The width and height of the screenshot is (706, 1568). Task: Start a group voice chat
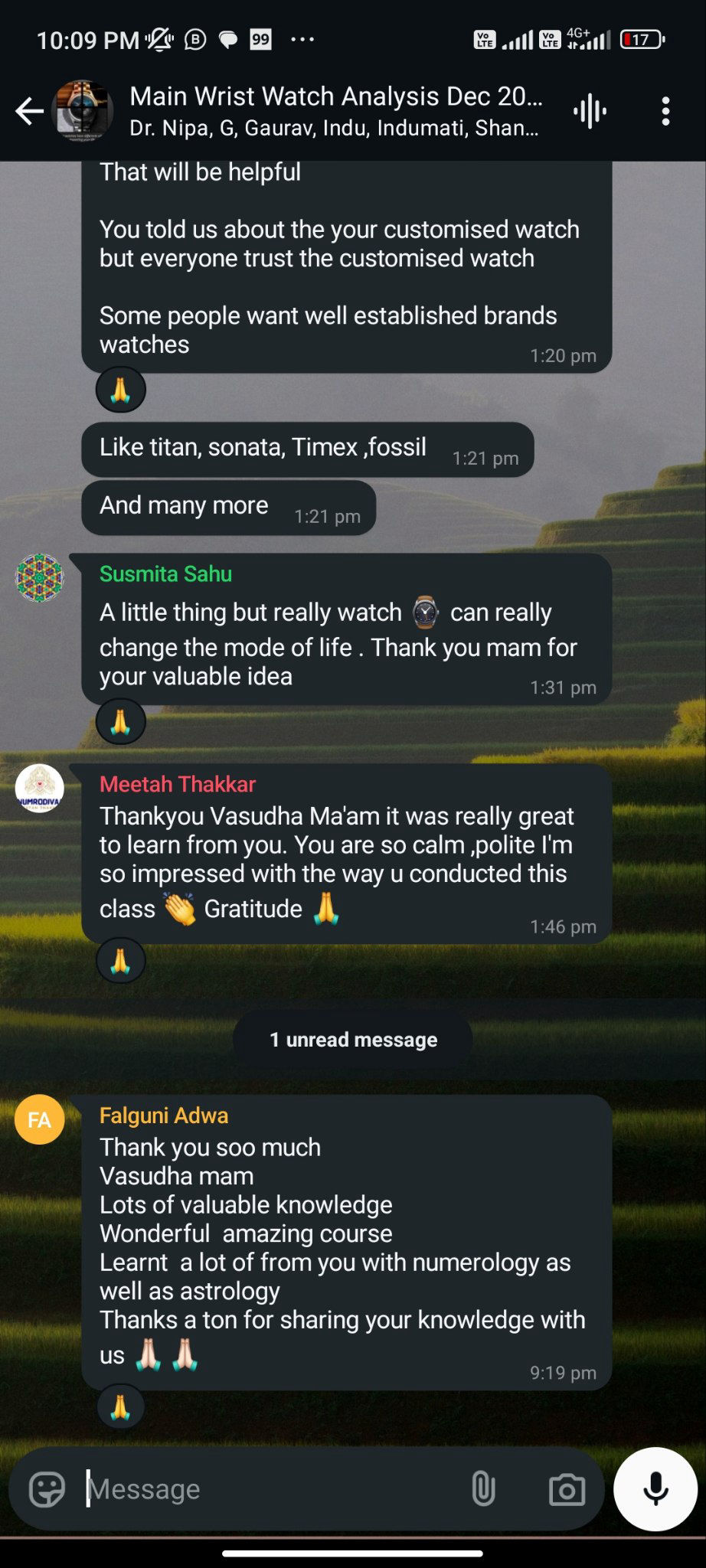pyautogui.click(x=590, y=112)
